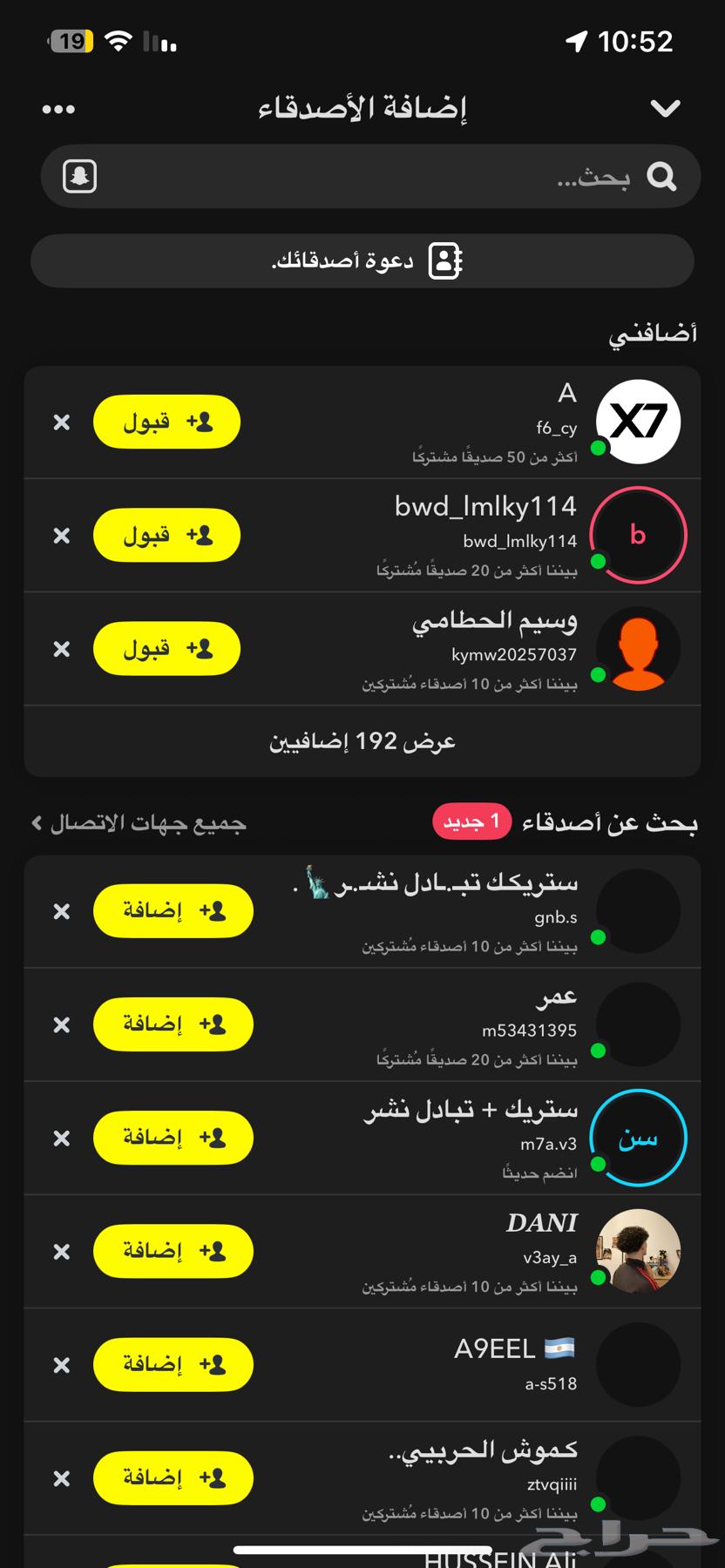Add DANI as a friend

coord(173,1252)
